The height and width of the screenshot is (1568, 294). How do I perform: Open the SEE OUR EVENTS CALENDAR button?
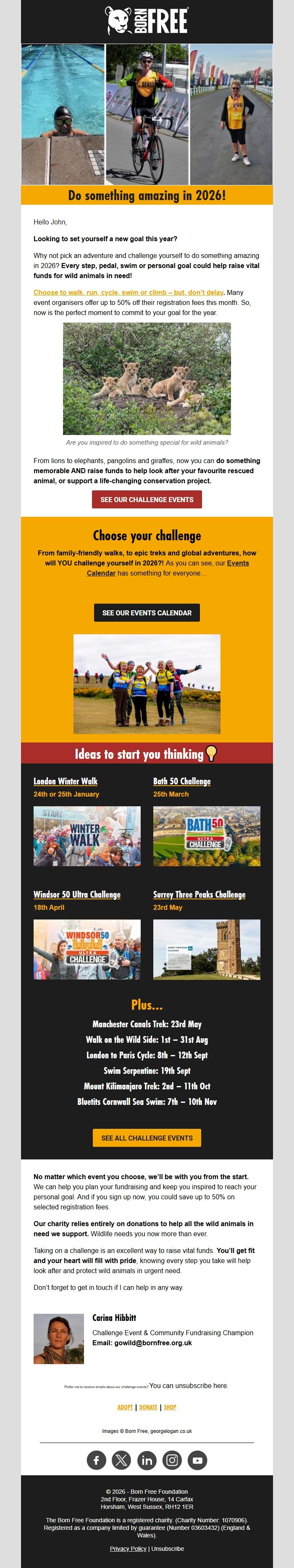point(147,612)
